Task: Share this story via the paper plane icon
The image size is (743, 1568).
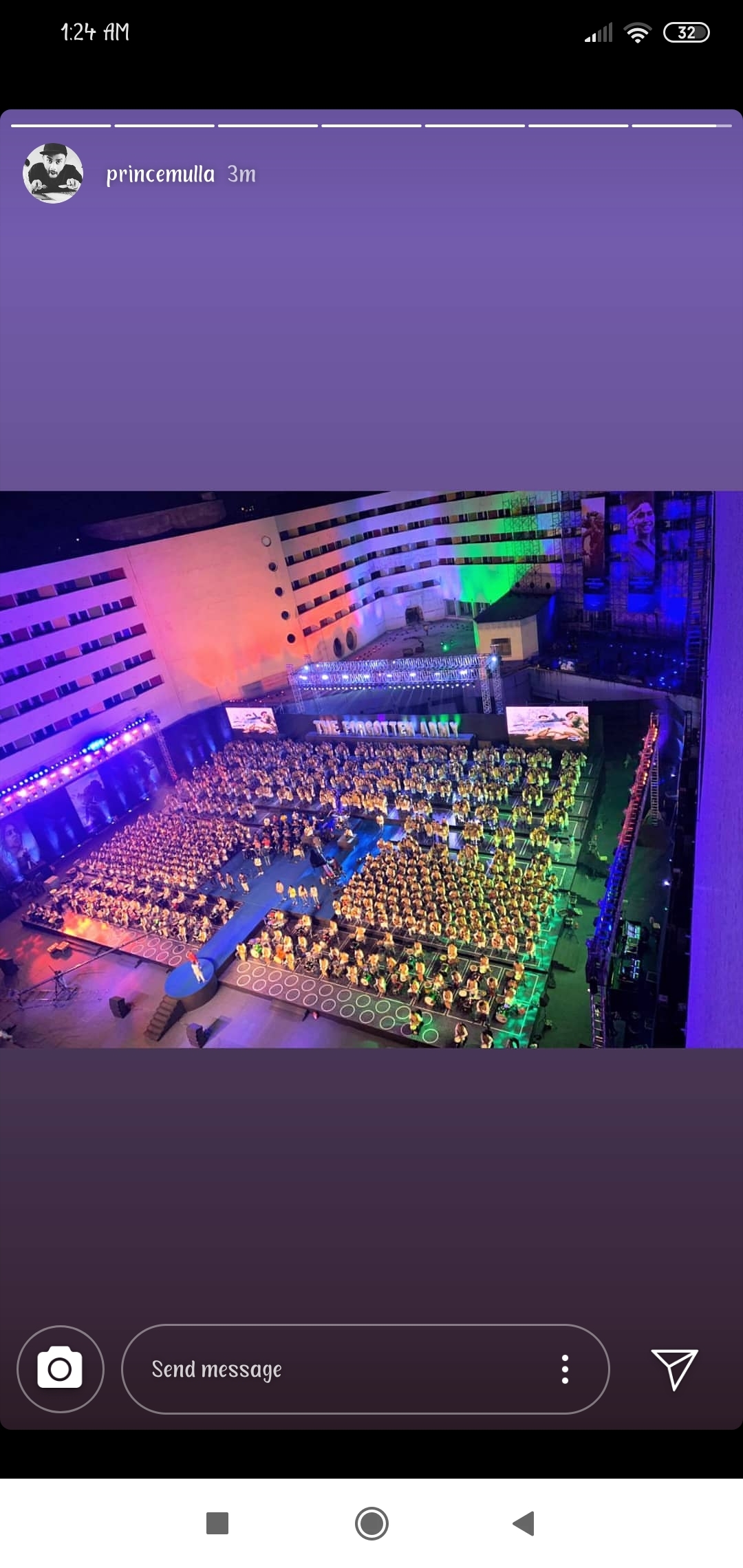Action: (674, 1369)
